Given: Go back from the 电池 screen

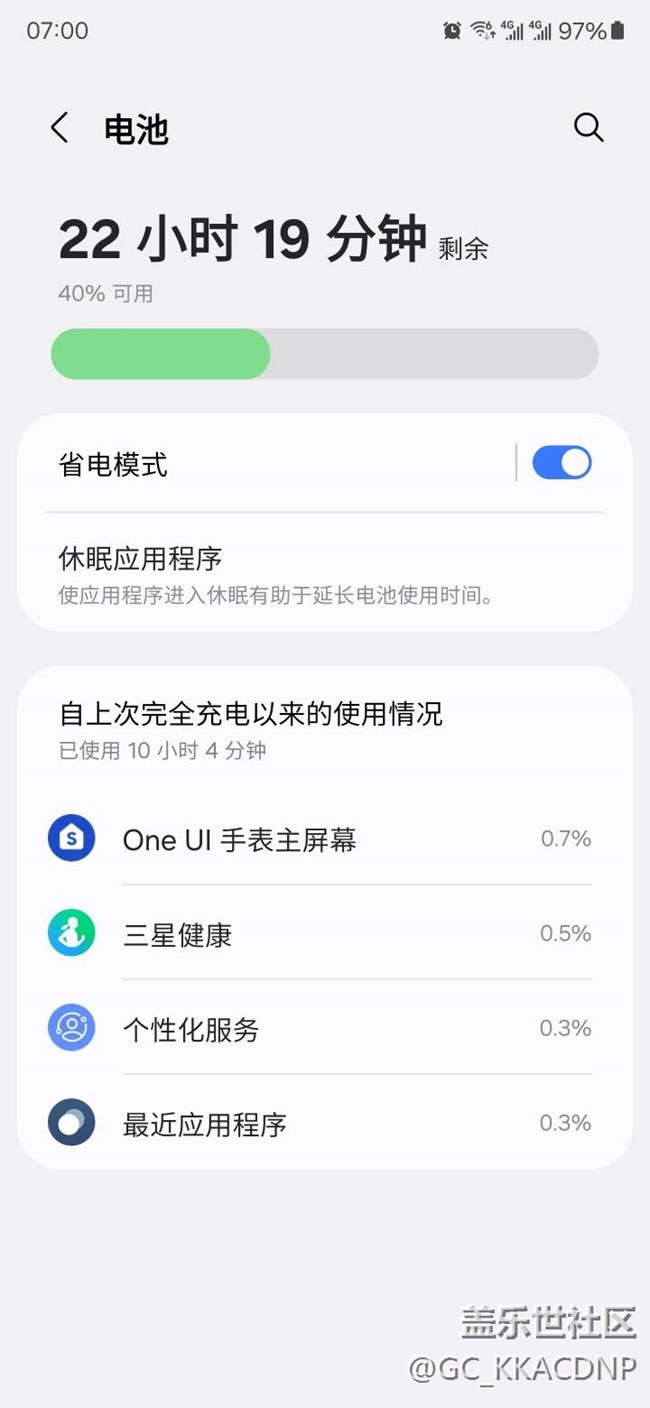Looking at the screenshot, I should tap(60, 128).
